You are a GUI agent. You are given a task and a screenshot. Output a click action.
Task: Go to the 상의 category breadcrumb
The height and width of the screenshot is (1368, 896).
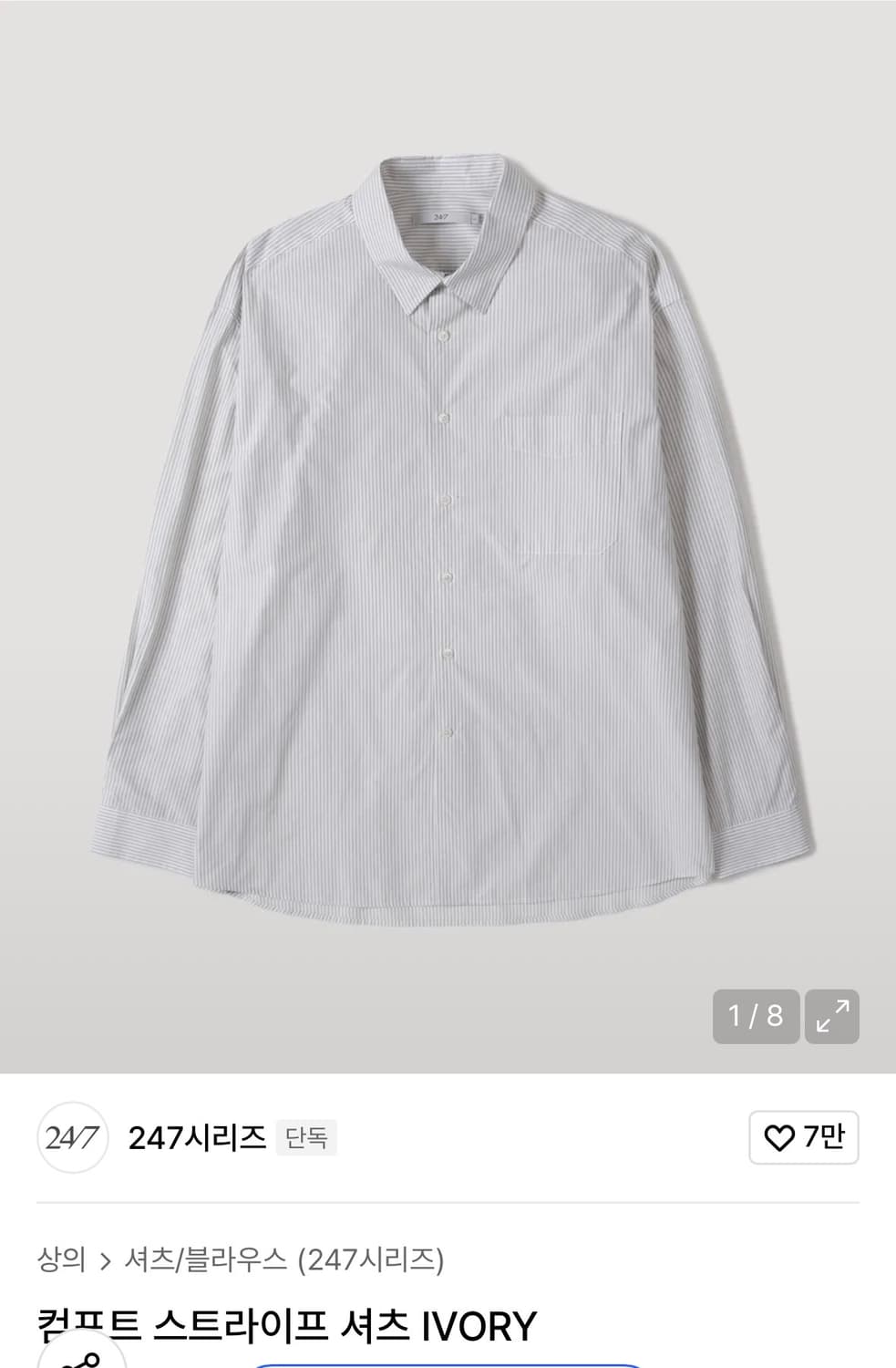coord(61,1260)
